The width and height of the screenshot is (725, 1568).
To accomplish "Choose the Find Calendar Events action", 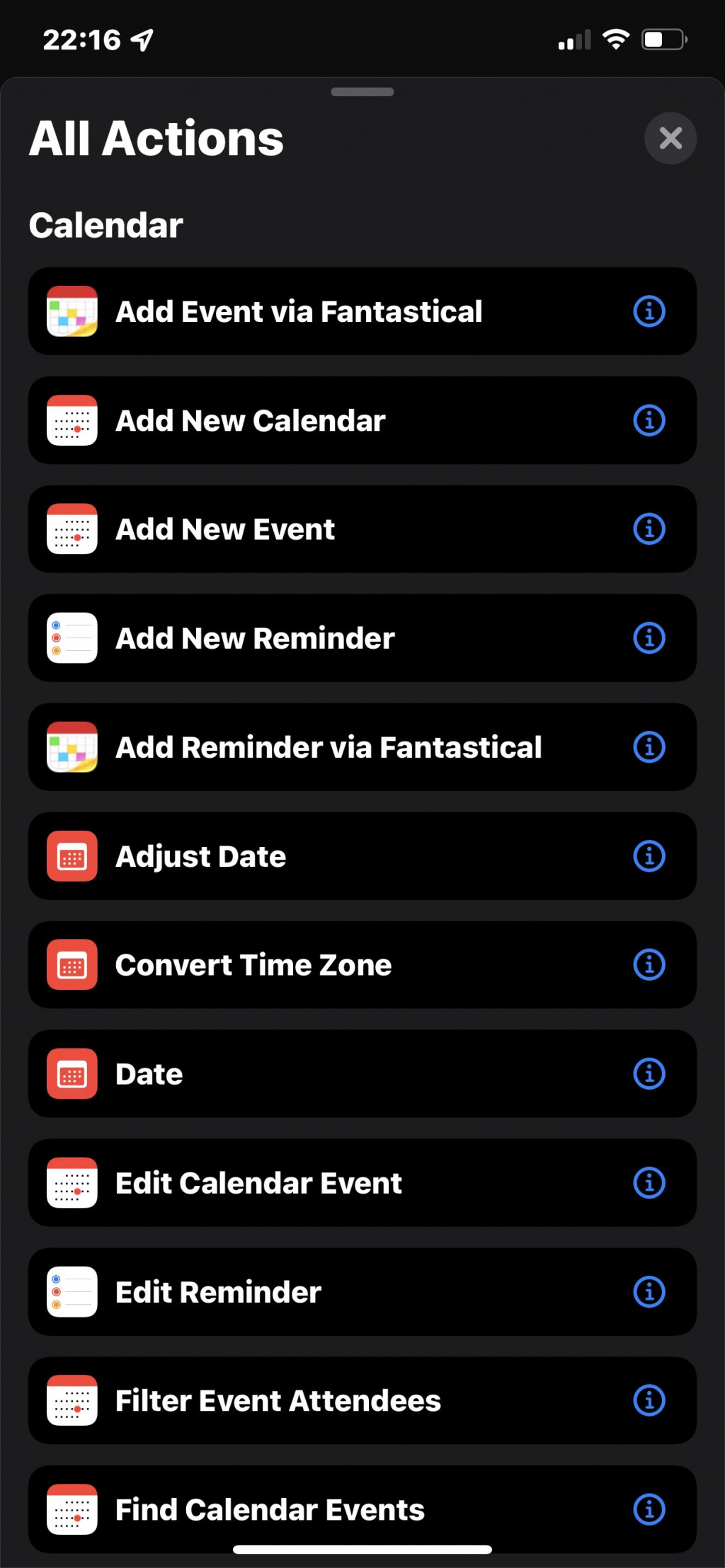I will click(270, 1510).
